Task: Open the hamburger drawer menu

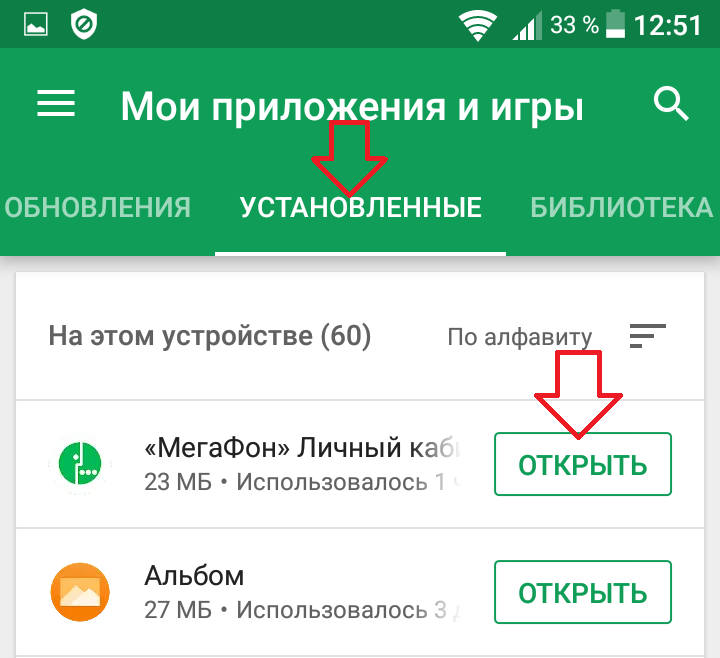Action: click(x=56, y=104)
